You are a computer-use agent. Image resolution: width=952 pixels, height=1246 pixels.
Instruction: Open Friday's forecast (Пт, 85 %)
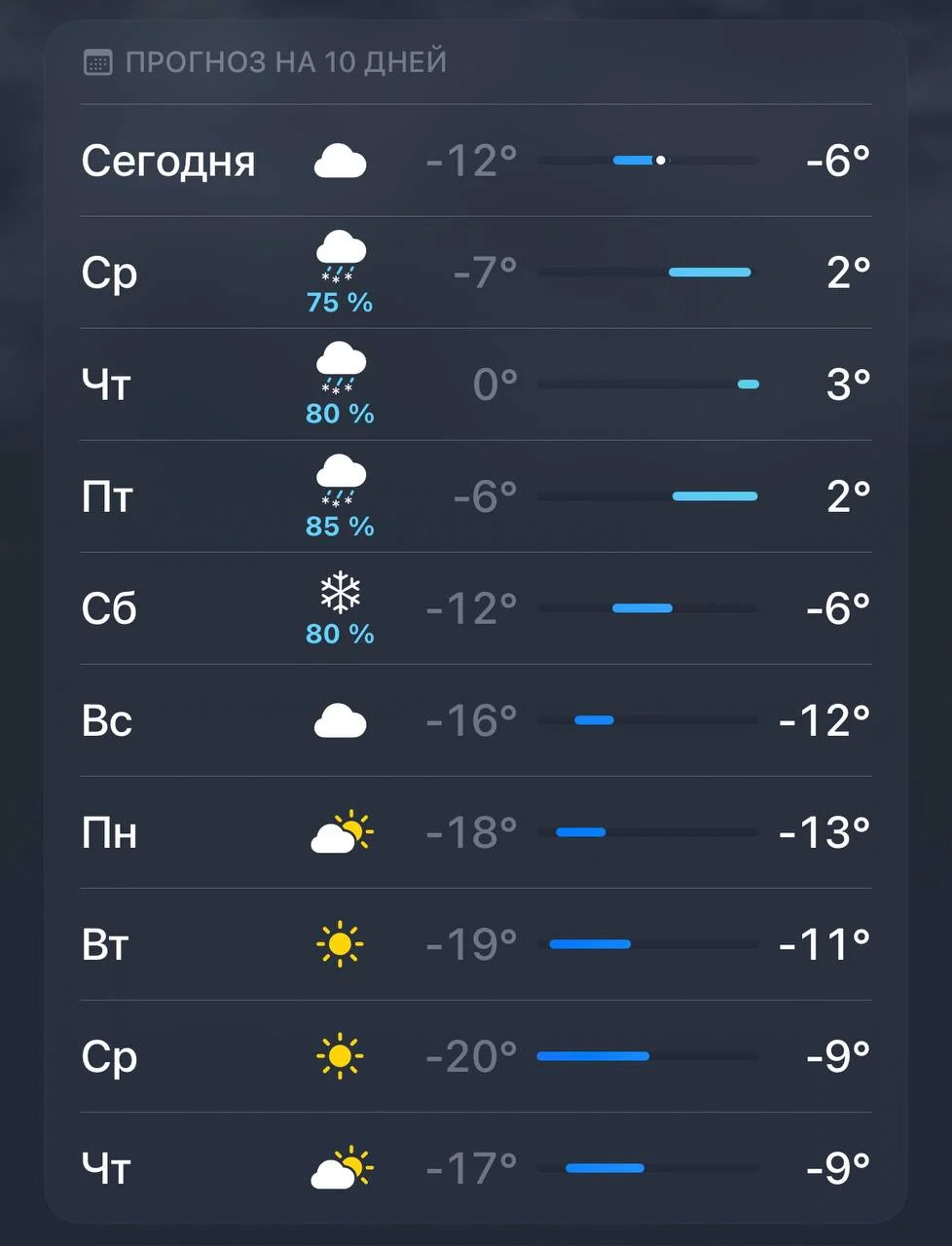[x=475, y=496]
